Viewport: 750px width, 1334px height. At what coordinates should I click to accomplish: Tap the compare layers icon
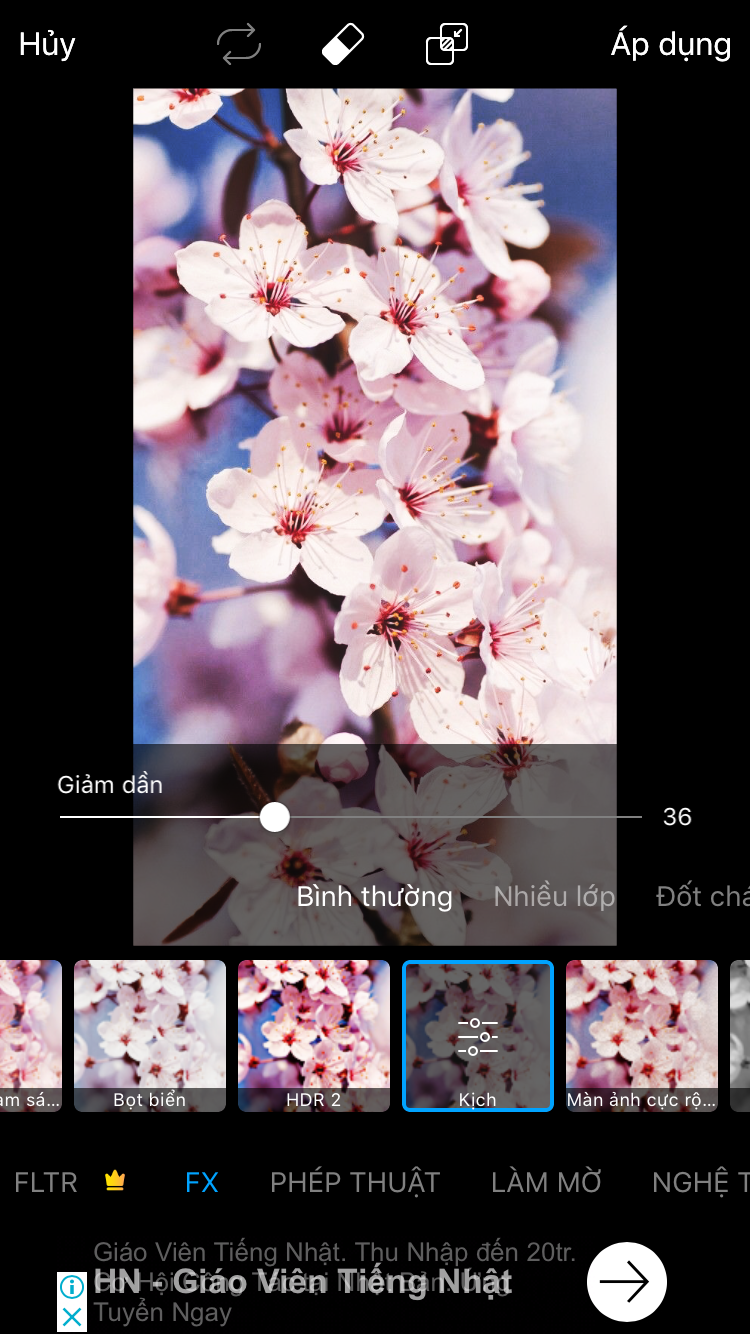point(447,45)
